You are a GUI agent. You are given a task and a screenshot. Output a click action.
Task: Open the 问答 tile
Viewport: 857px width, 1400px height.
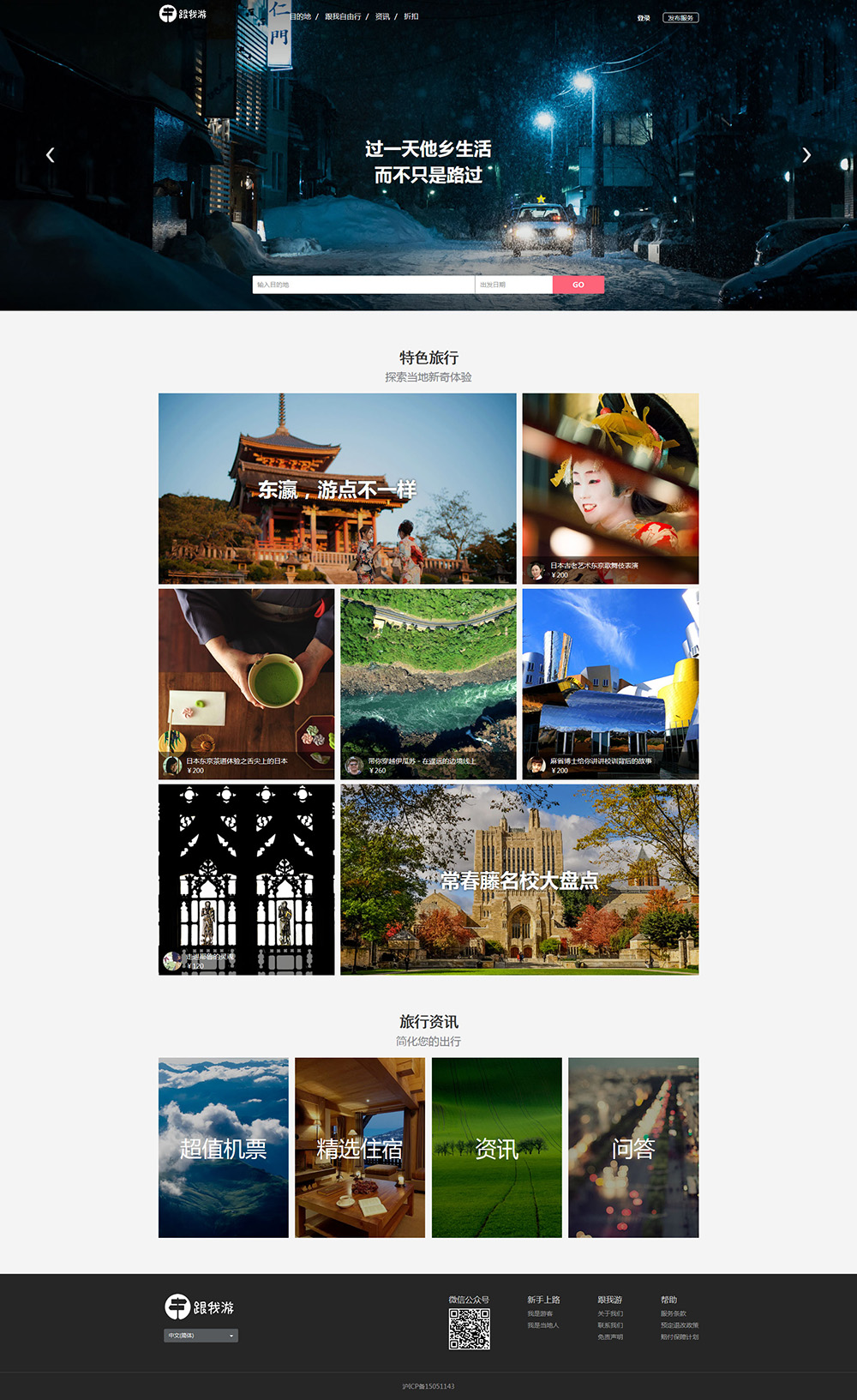633,1147
